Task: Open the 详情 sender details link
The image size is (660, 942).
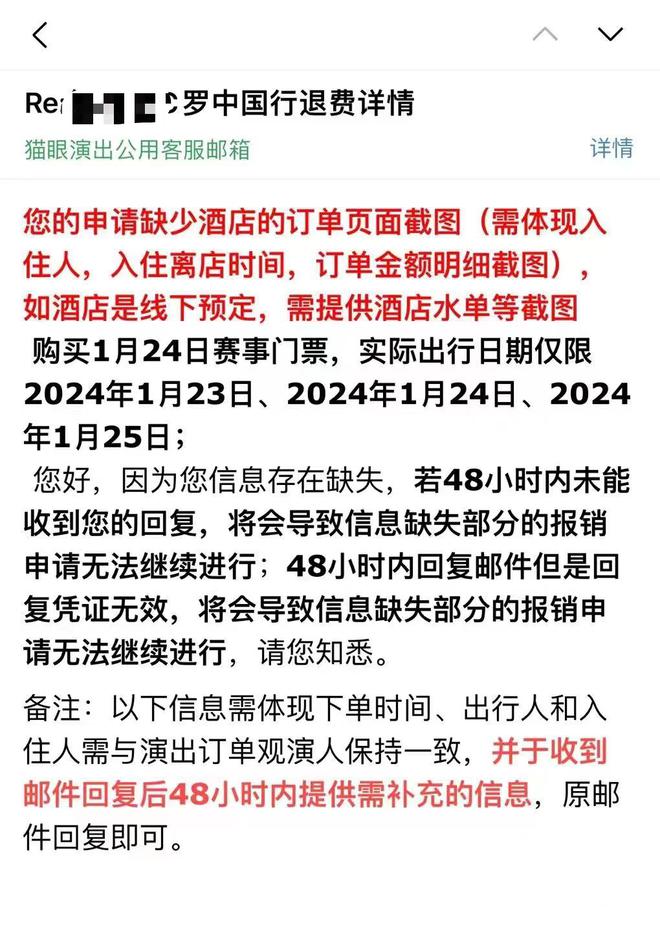Action: point(611,149)
